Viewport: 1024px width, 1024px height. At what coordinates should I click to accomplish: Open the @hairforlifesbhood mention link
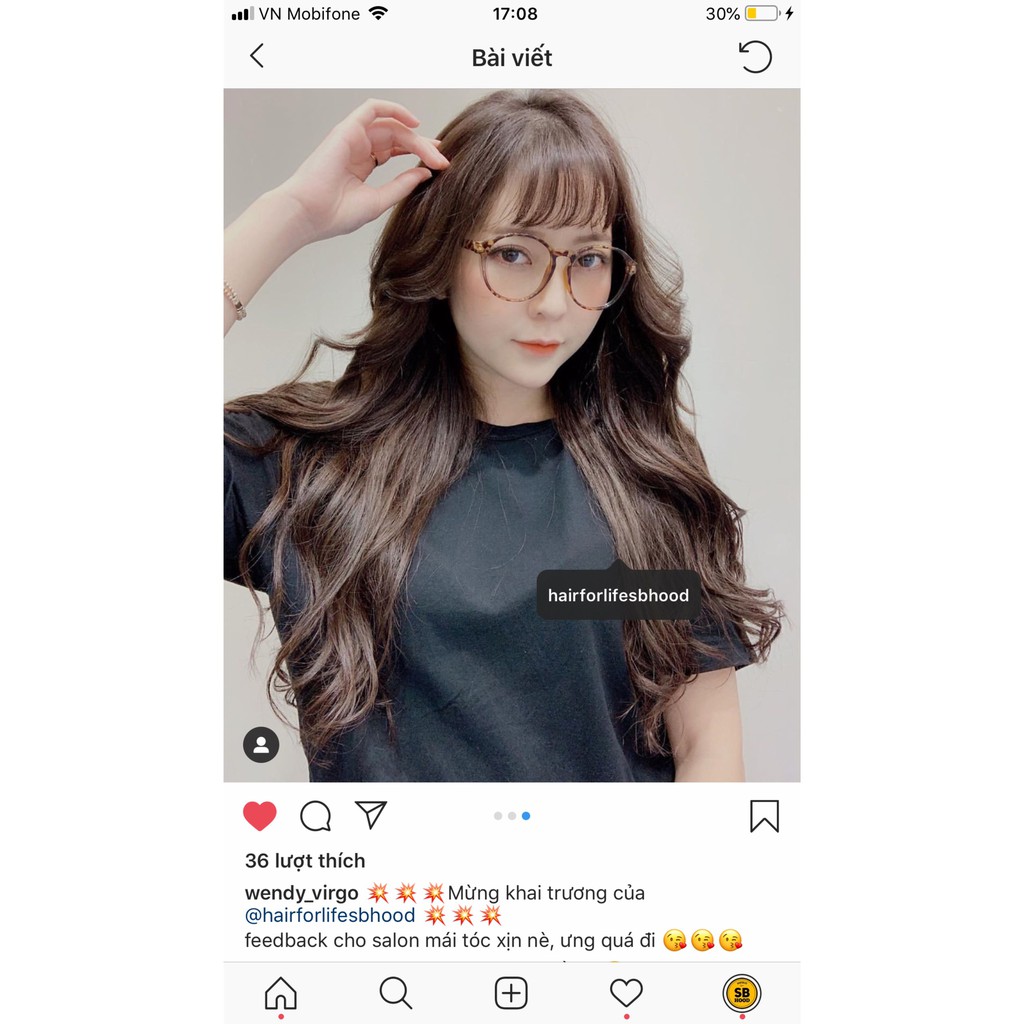coord(330,915)
